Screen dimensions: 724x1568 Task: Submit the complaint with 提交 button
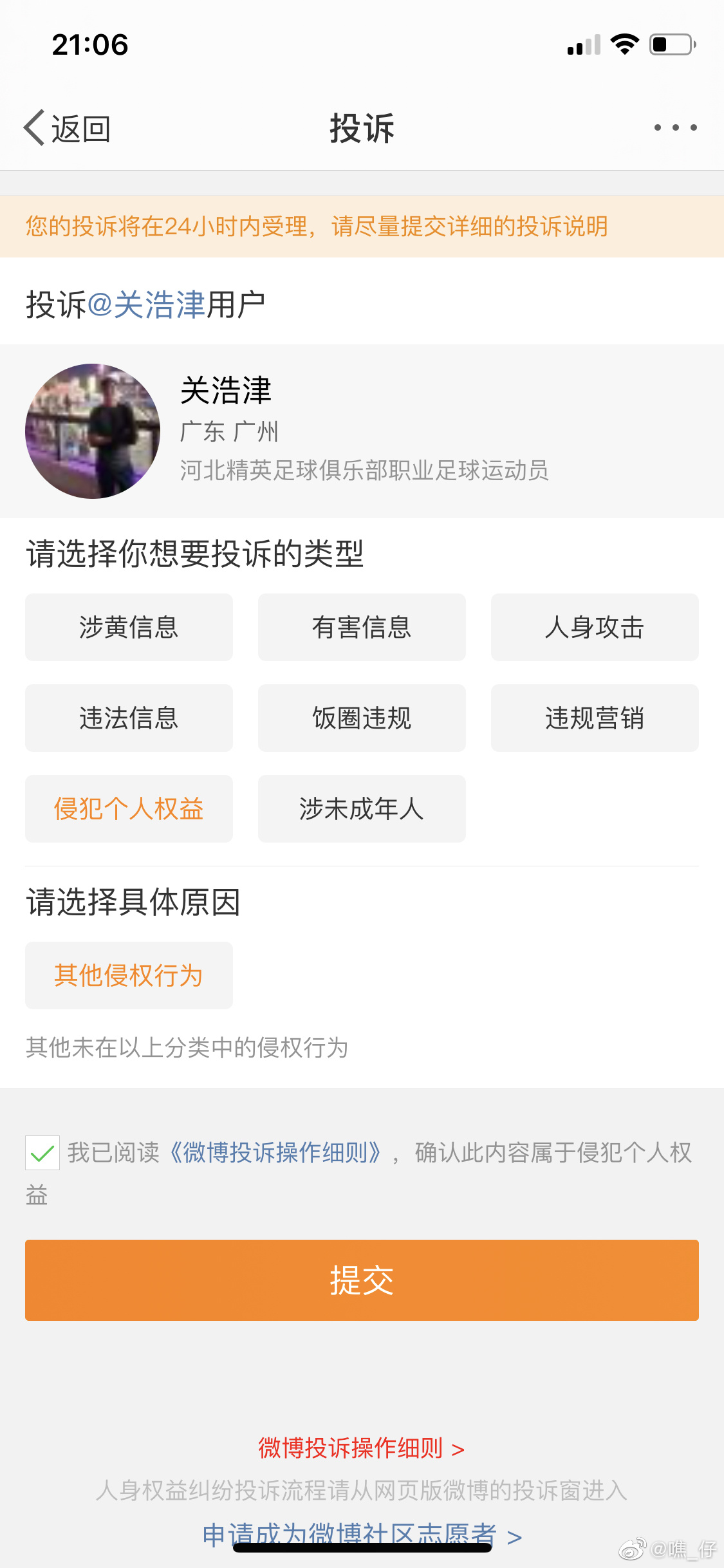[x=362, y=1280]
